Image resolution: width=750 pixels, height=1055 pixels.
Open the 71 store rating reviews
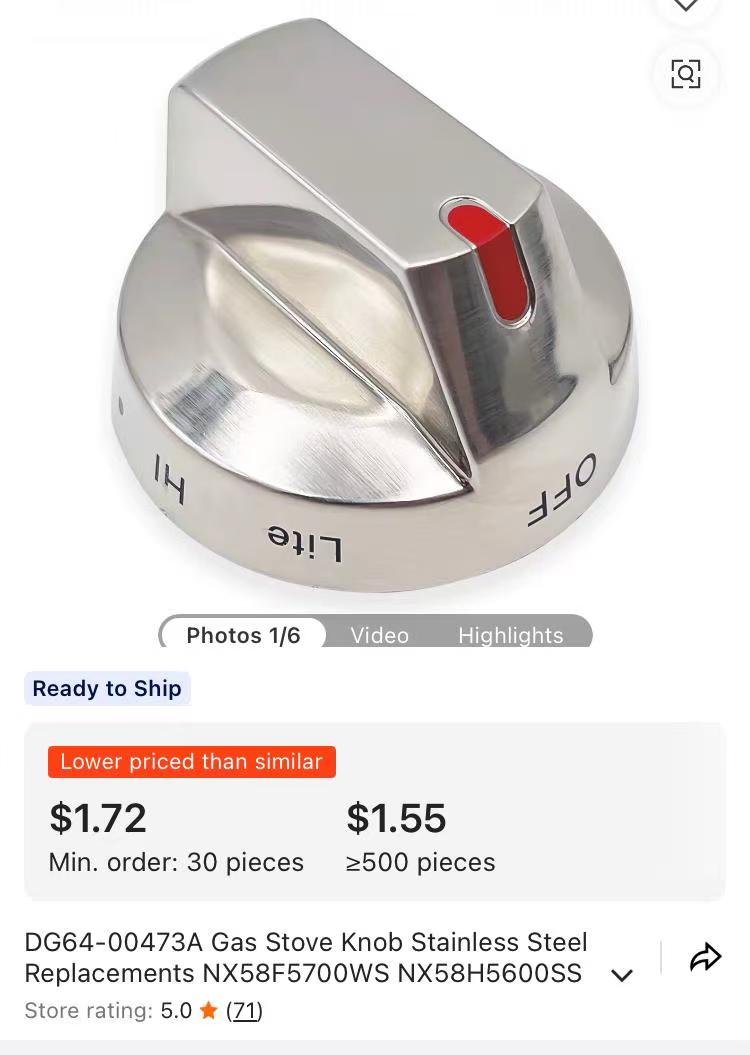[244, 1011]
